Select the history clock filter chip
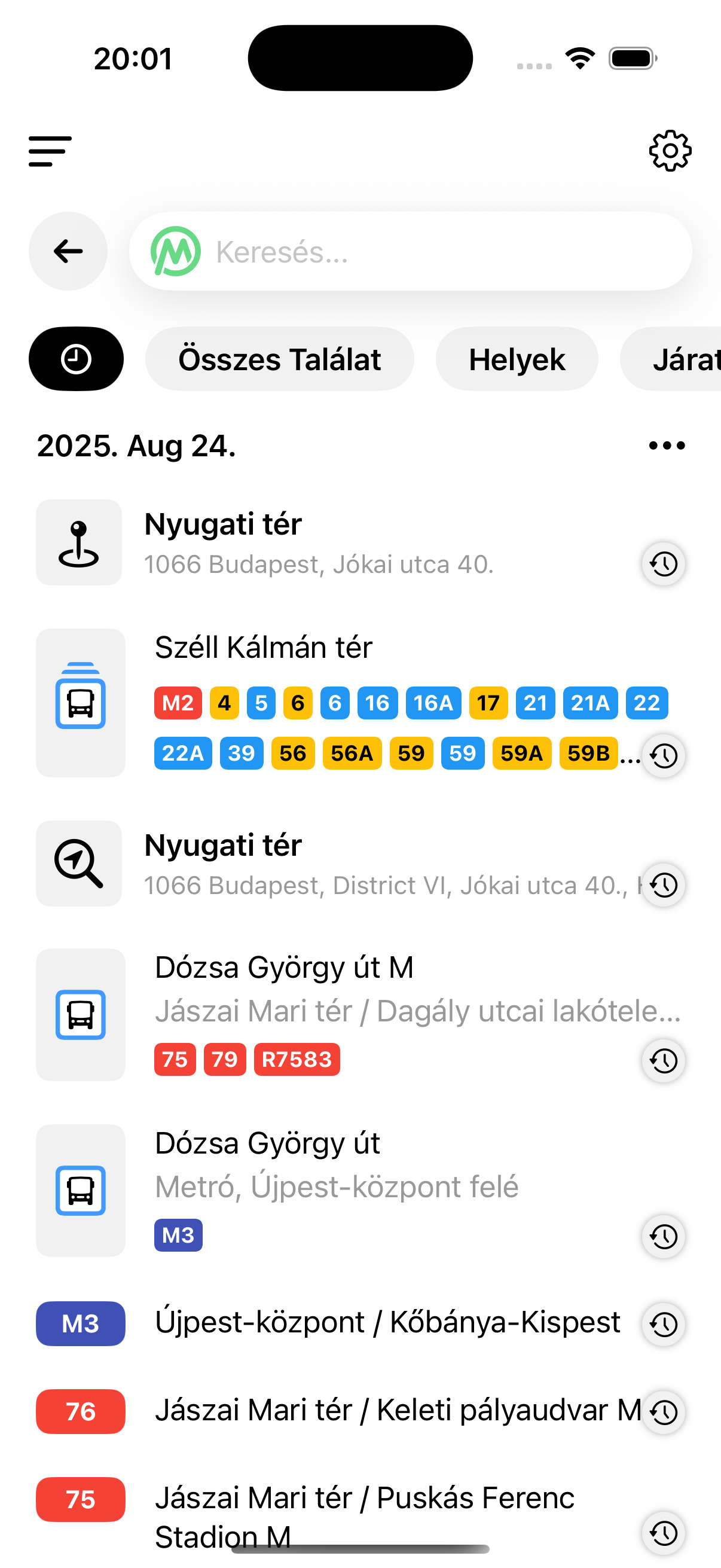 click(76, 359)
